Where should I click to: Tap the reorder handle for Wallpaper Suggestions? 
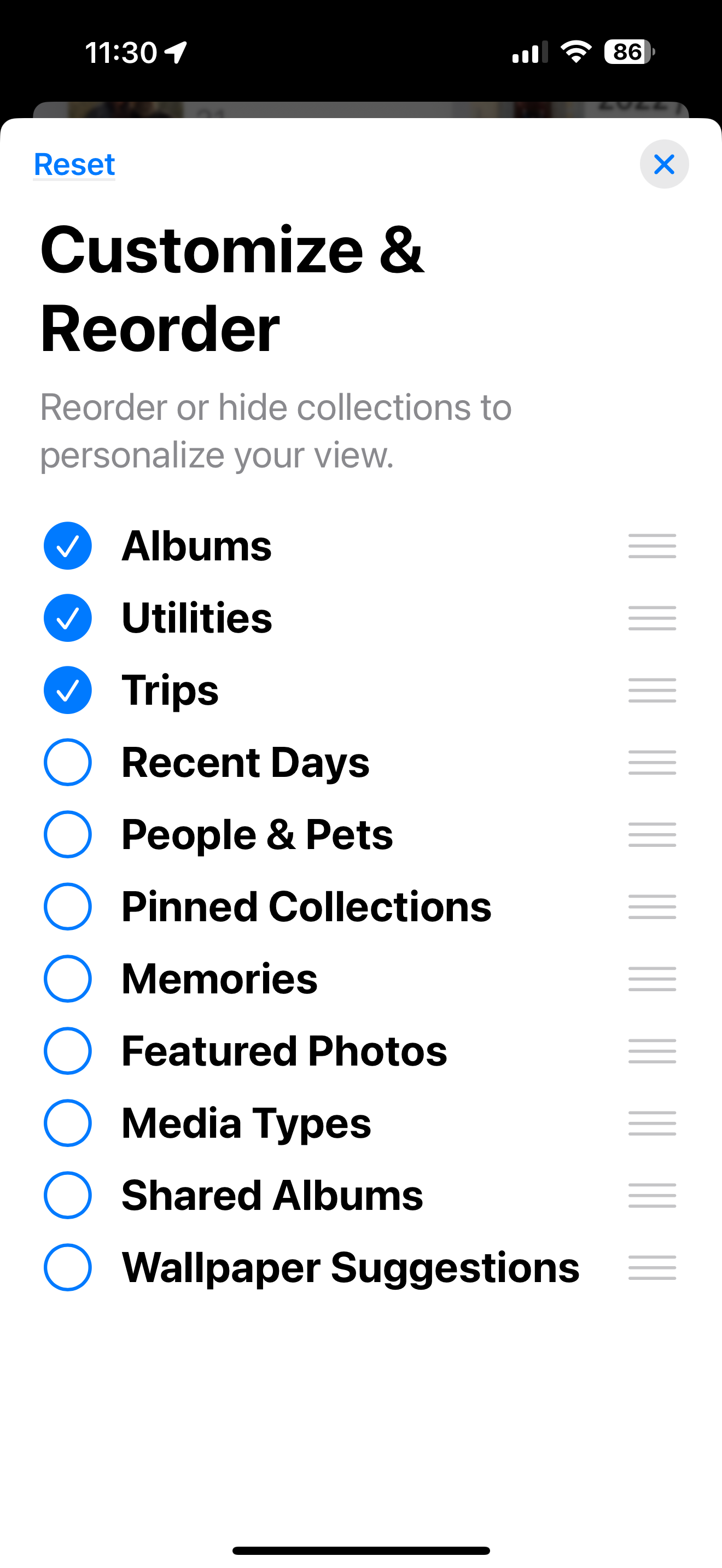652,1267
